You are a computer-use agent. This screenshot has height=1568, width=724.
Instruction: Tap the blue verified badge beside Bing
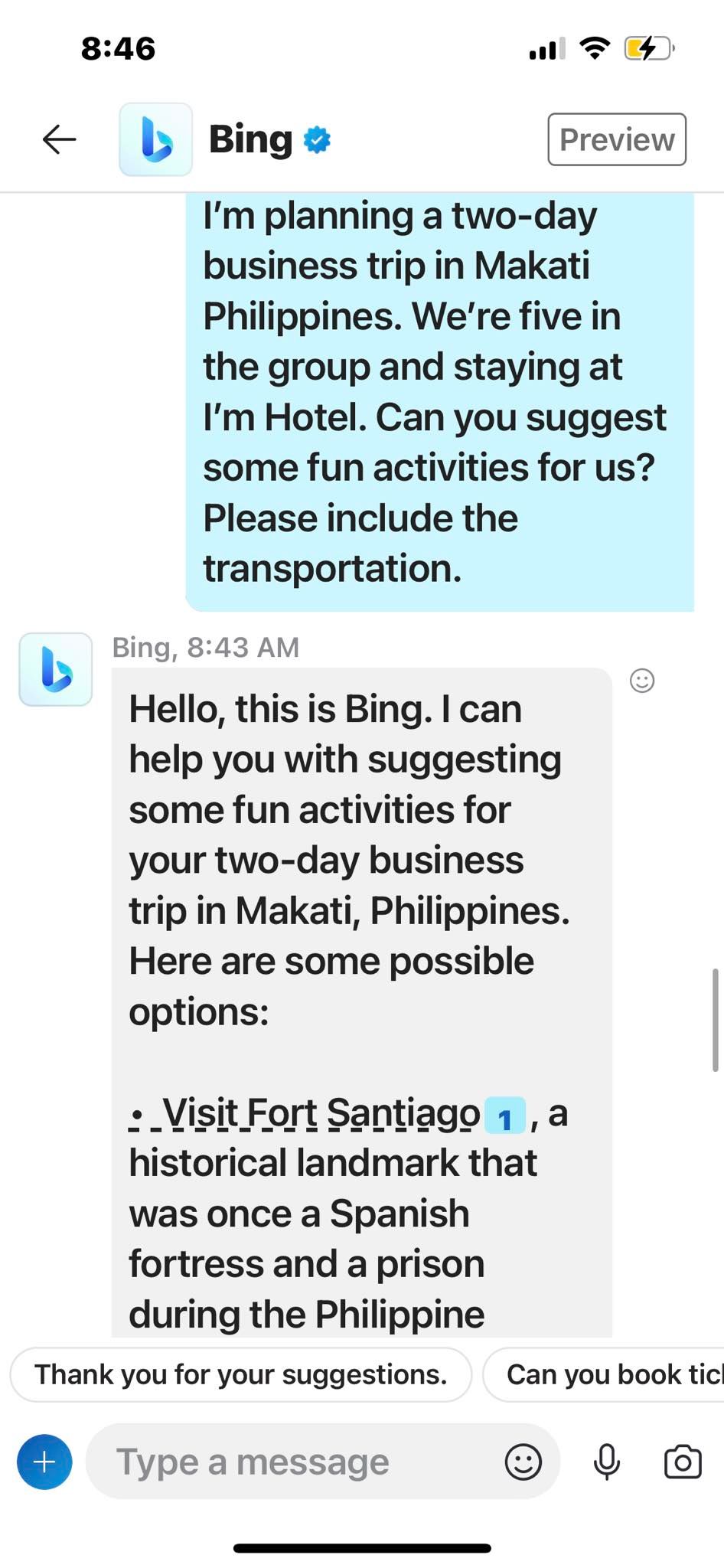click(x=316, y=139)
